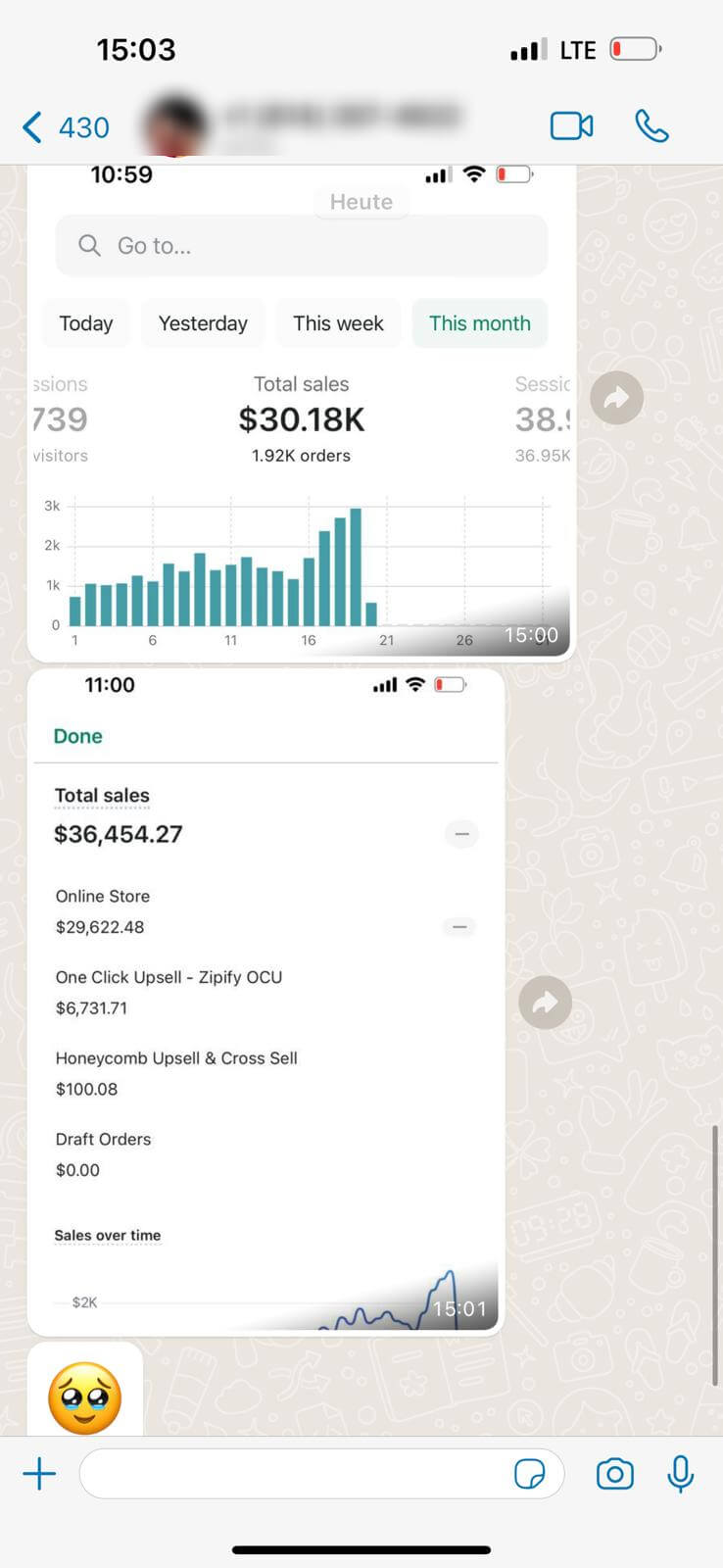This screenshot has width=723, height=1568.
Task: Forward the $30.18K sales screenshot
Action: (616, 398)
